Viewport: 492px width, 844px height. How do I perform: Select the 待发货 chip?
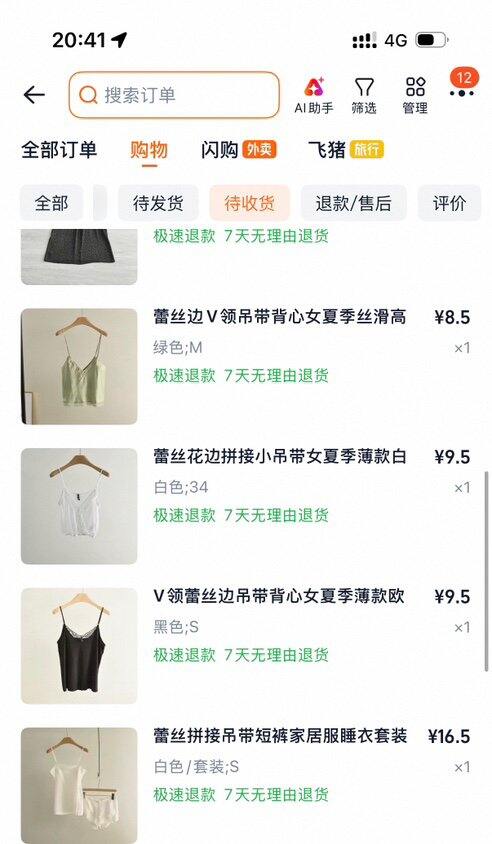click(158, 203)
